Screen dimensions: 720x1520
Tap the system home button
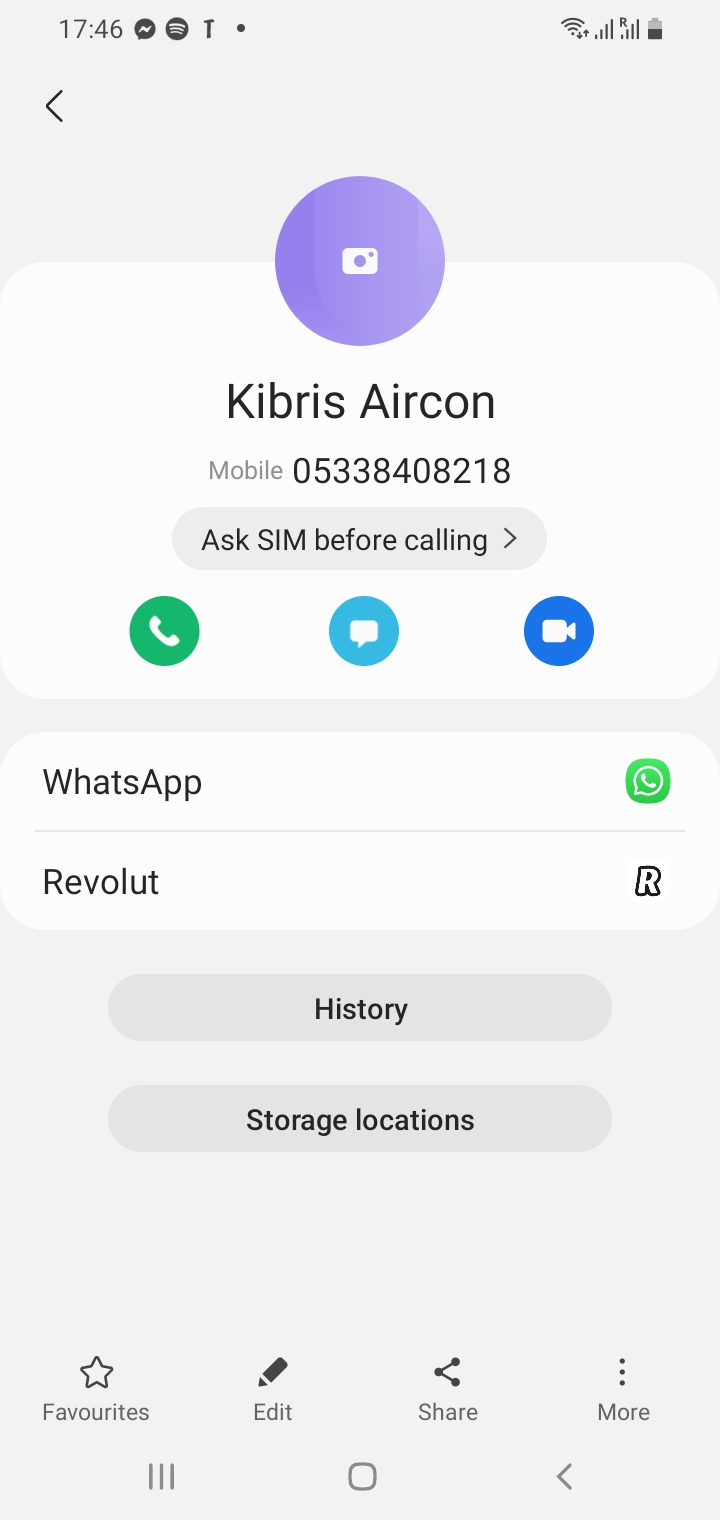pyautogui.click(x=362, y=1476)
